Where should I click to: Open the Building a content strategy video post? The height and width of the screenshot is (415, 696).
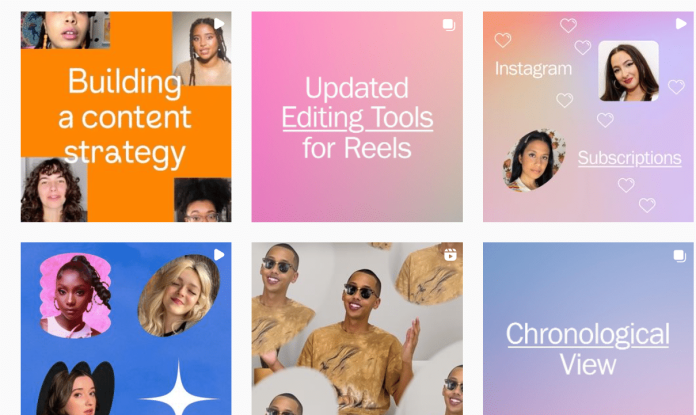coord(126,117)
